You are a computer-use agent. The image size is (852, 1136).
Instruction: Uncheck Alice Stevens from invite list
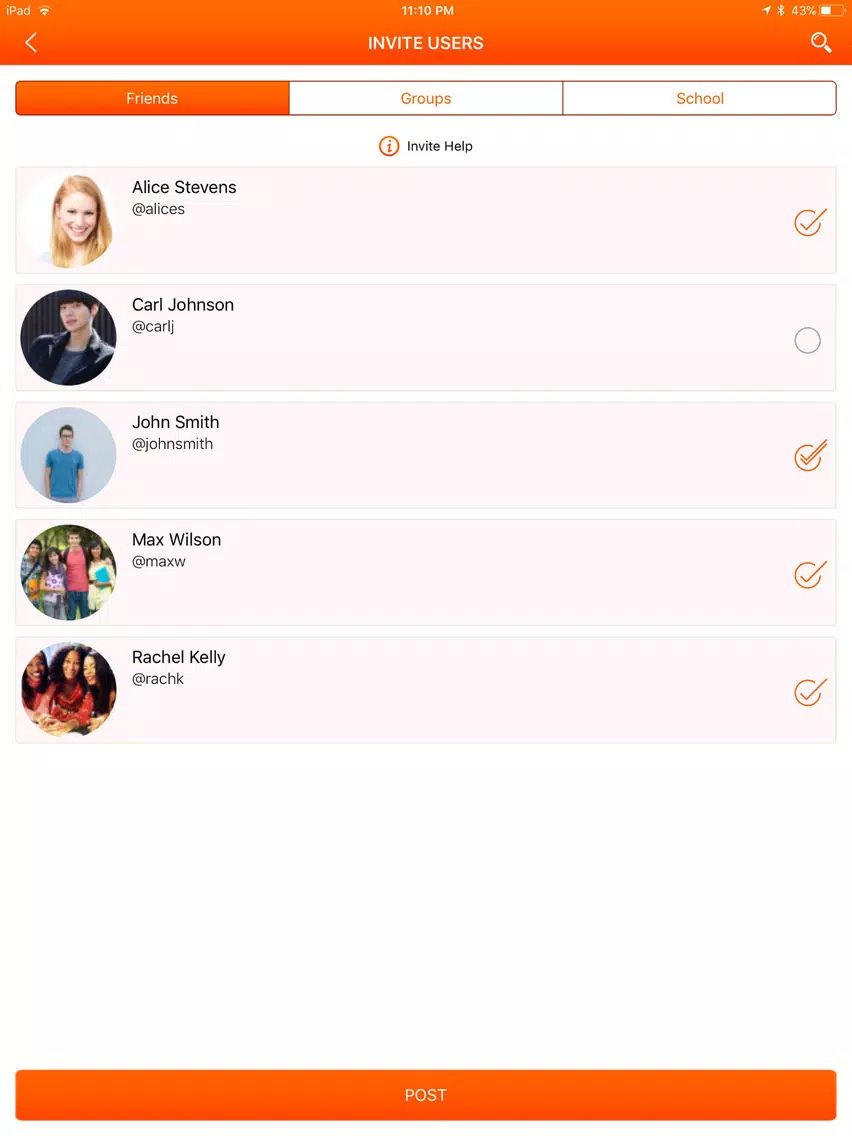point(808,222)
